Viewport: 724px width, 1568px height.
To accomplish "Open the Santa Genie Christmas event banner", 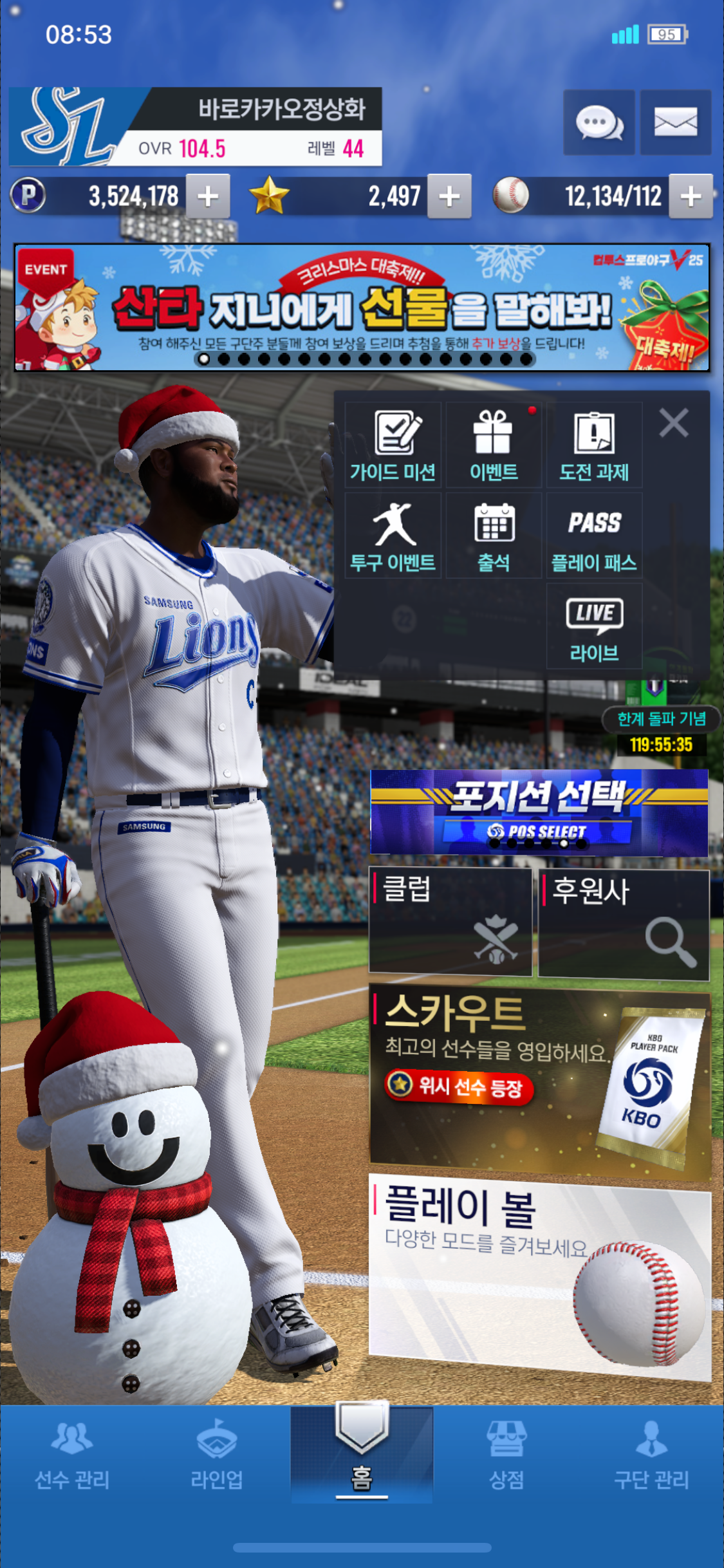I will [362, 307].
